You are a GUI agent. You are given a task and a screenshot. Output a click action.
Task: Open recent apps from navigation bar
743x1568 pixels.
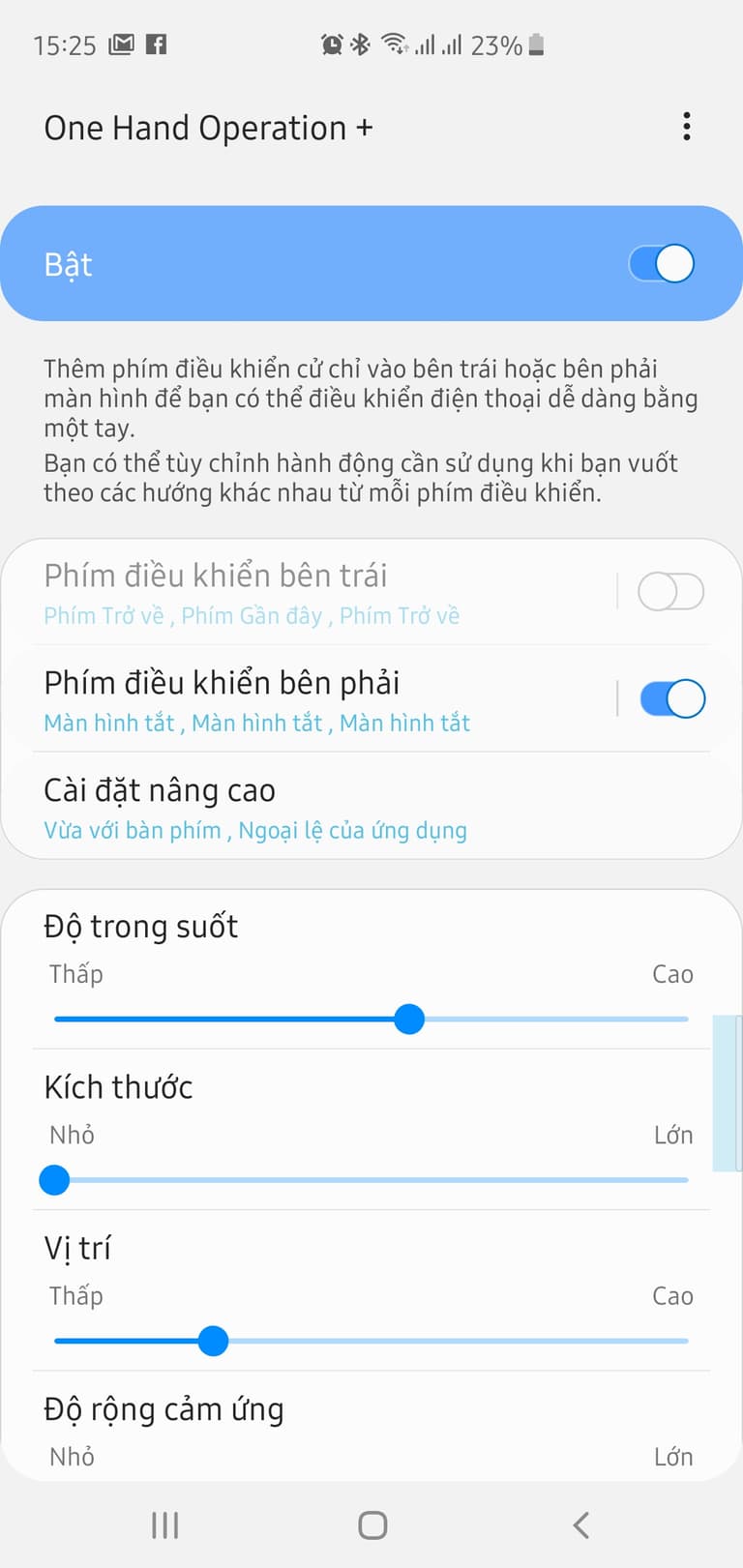165,1525
